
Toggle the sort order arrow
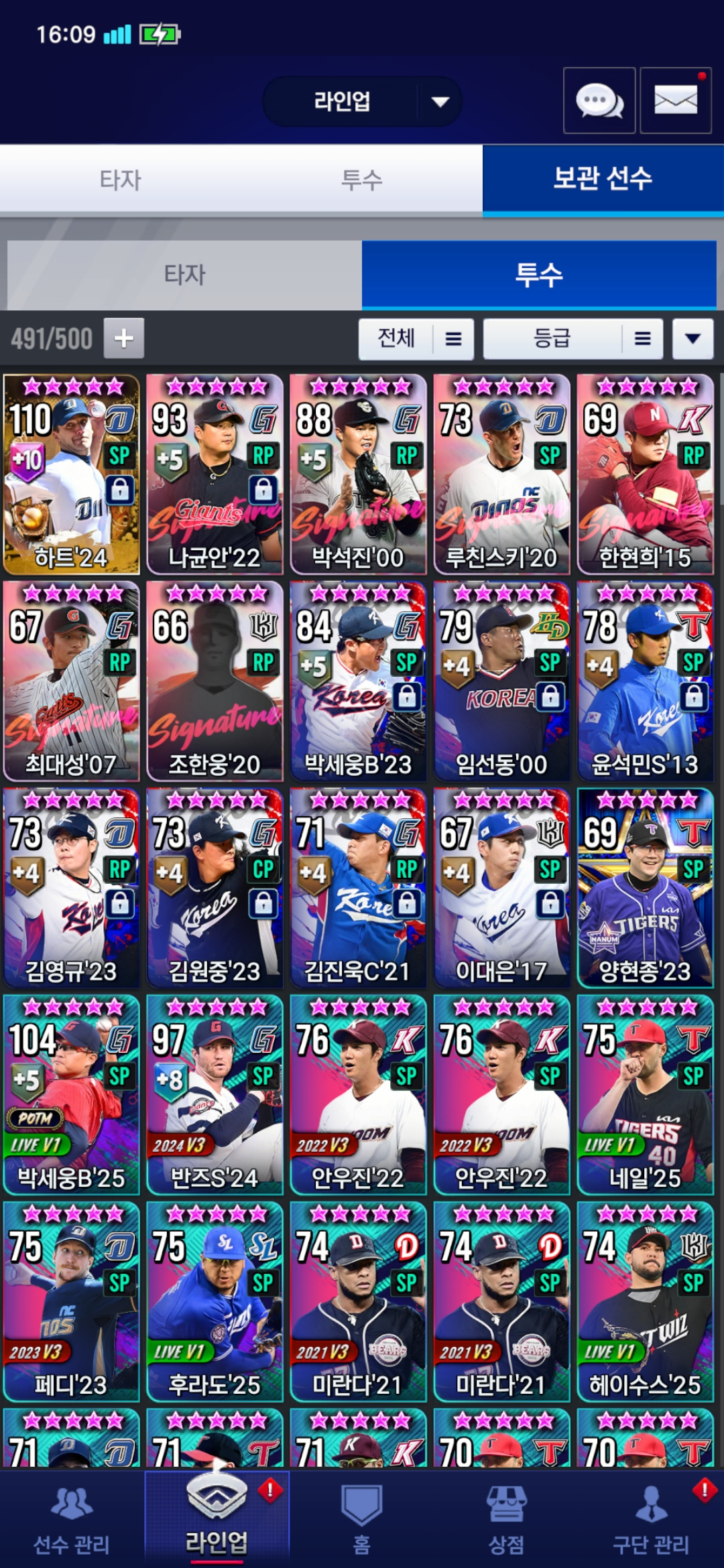click(x=692, y=339)
